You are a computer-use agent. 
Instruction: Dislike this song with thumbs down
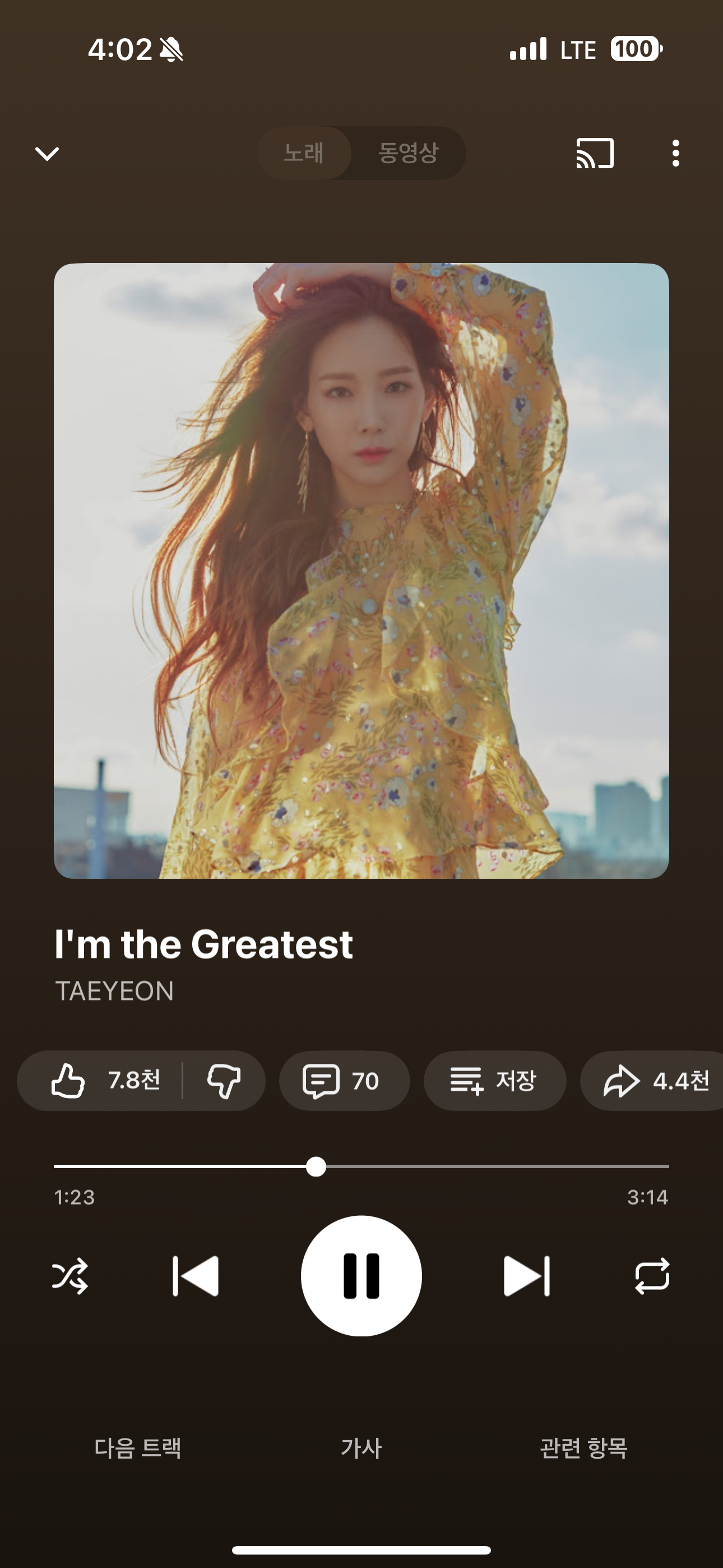point(224,1081)
